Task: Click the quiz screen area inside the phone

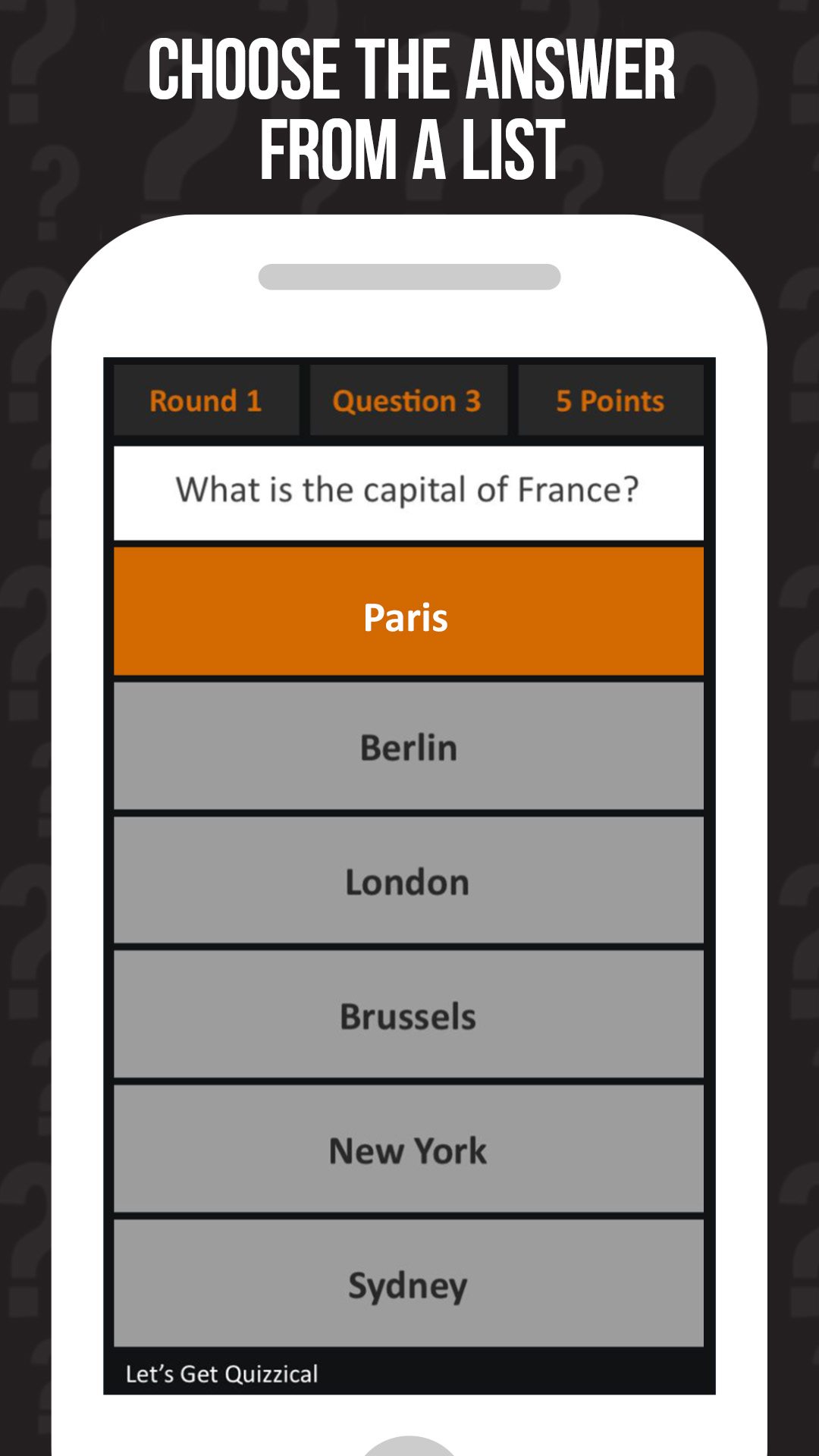Action: click(409, 872)
